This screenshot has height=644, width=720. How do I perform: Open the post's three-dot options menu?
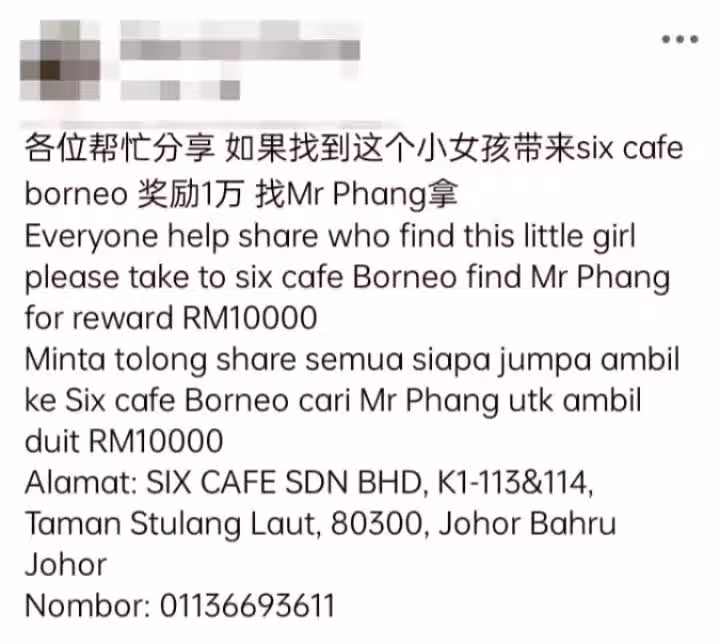tap(679, 38)
